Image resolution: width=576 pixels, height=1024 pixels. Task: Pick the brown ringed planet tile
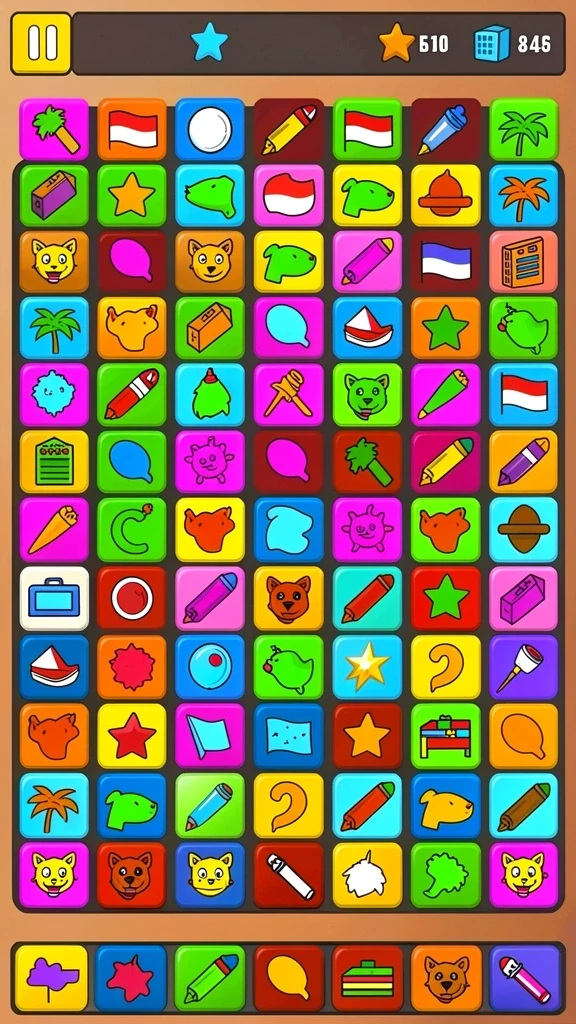tap(524, 530)
